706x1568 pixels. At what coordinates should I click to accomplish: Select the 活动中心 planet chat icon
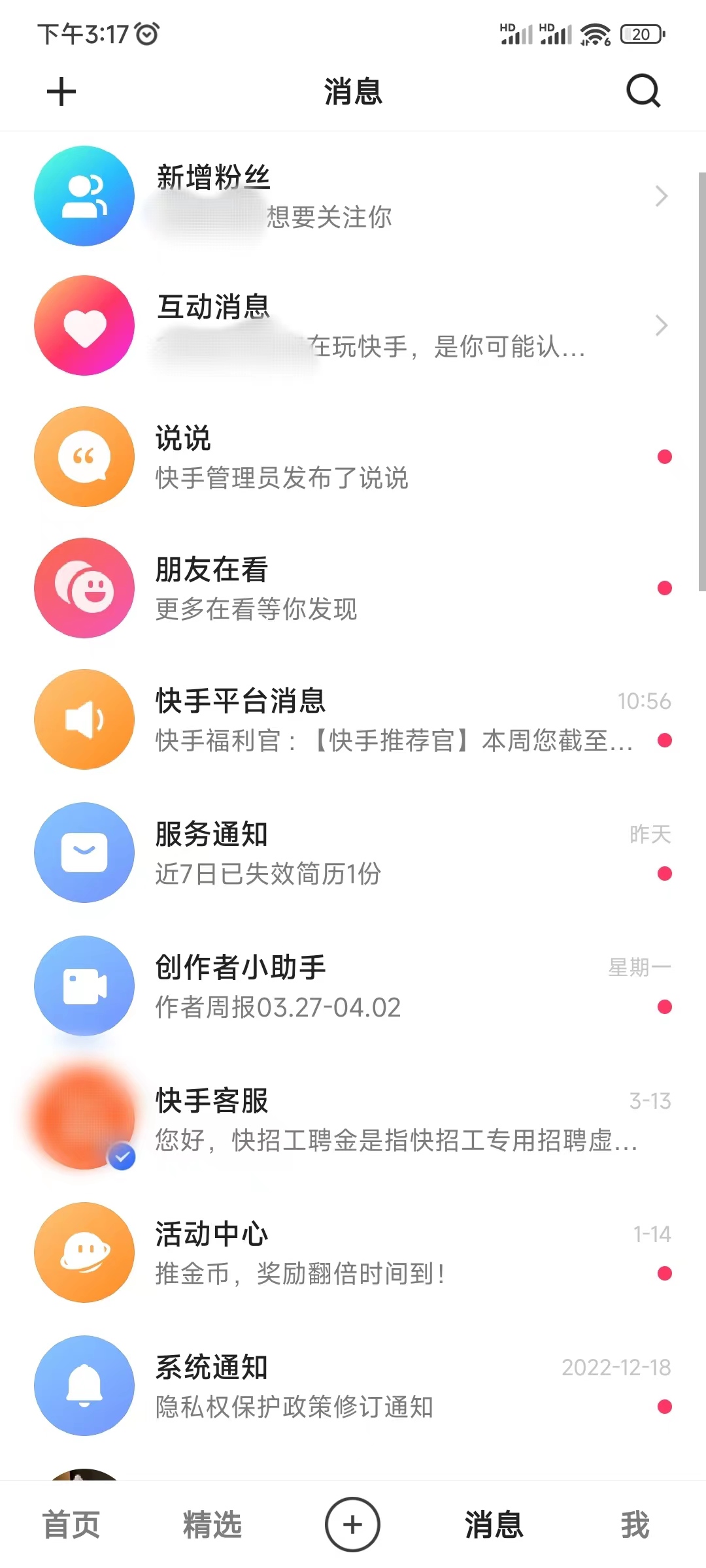coord(84,1252)
